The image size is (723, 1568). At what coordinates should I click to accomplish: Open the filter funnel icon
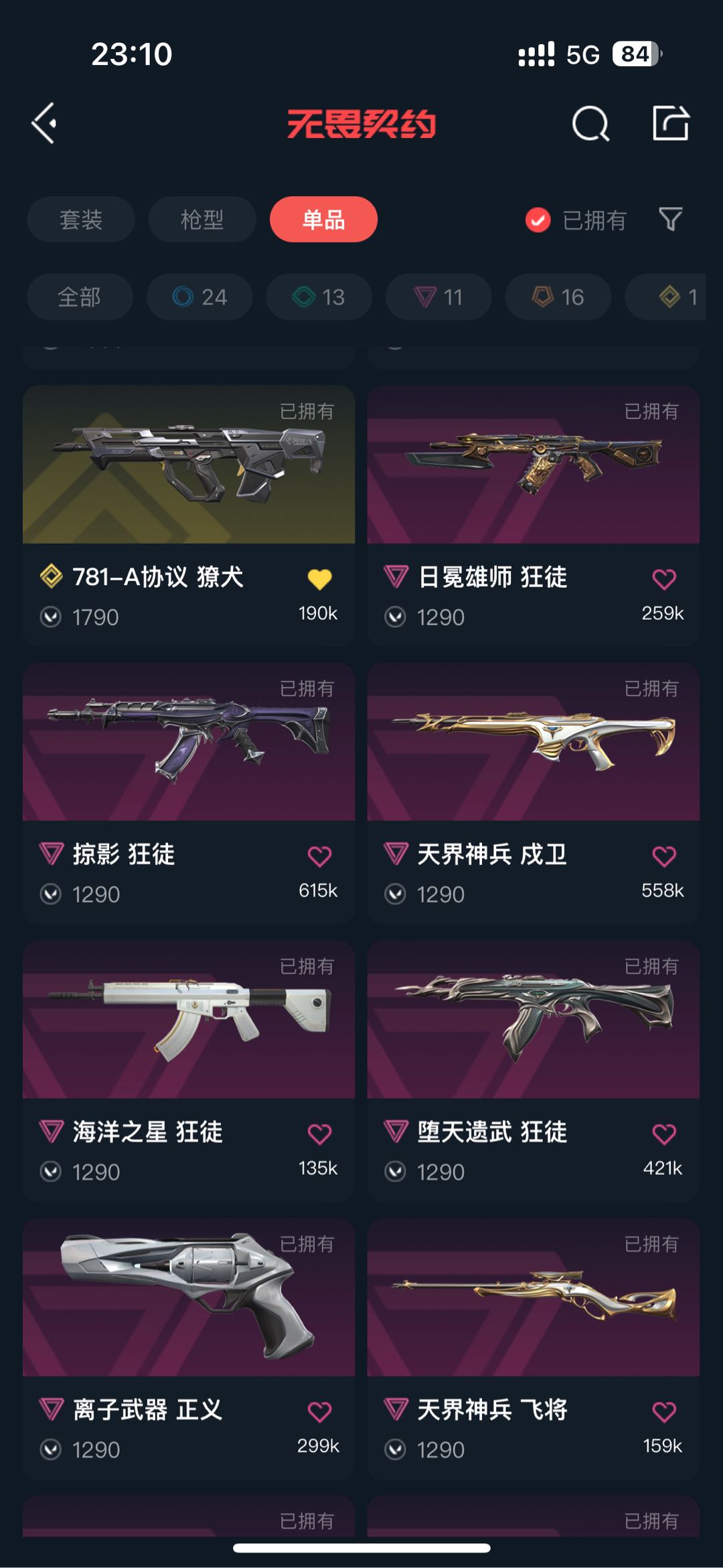click(x=670, y=219)
